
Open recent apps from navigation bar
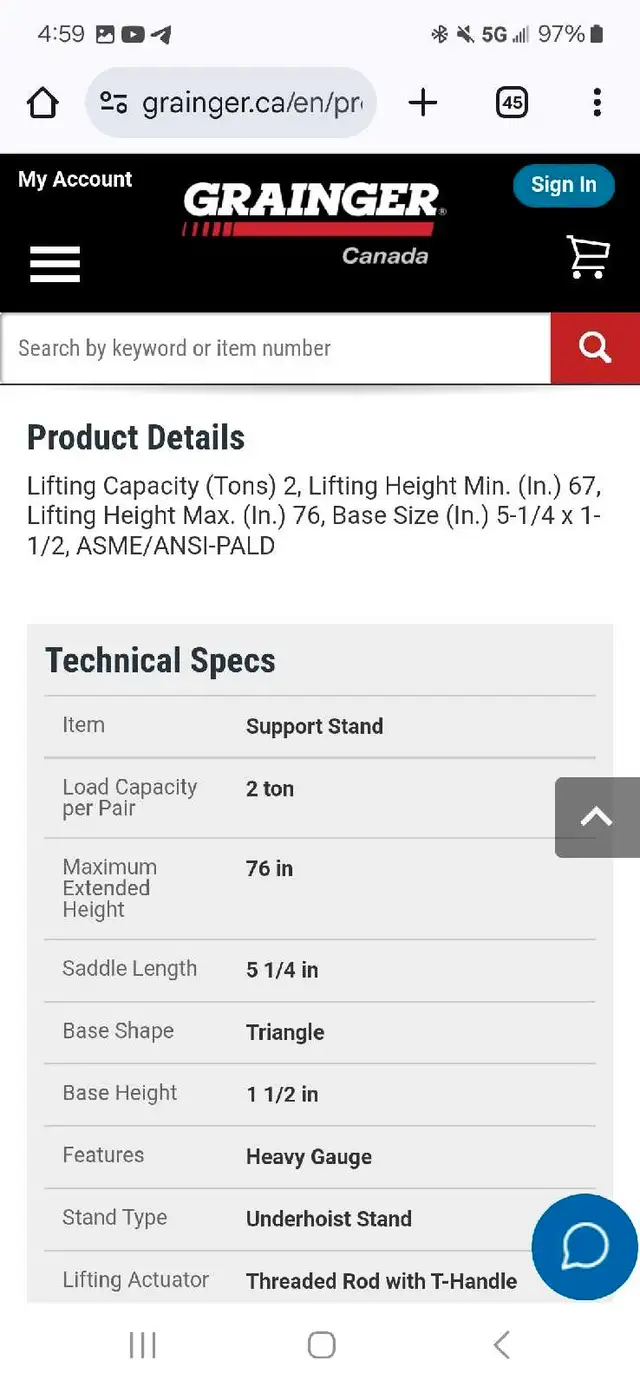coord(143,1345)
